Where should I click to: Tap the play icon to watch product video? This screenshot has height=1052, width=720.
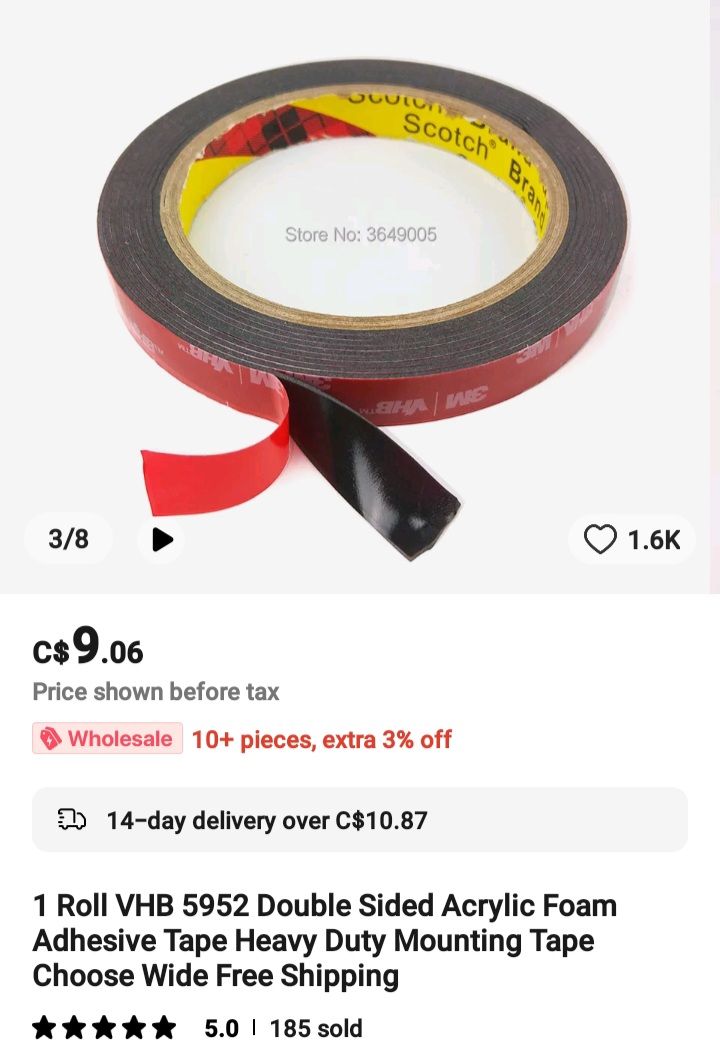click(x=161, y=539)
